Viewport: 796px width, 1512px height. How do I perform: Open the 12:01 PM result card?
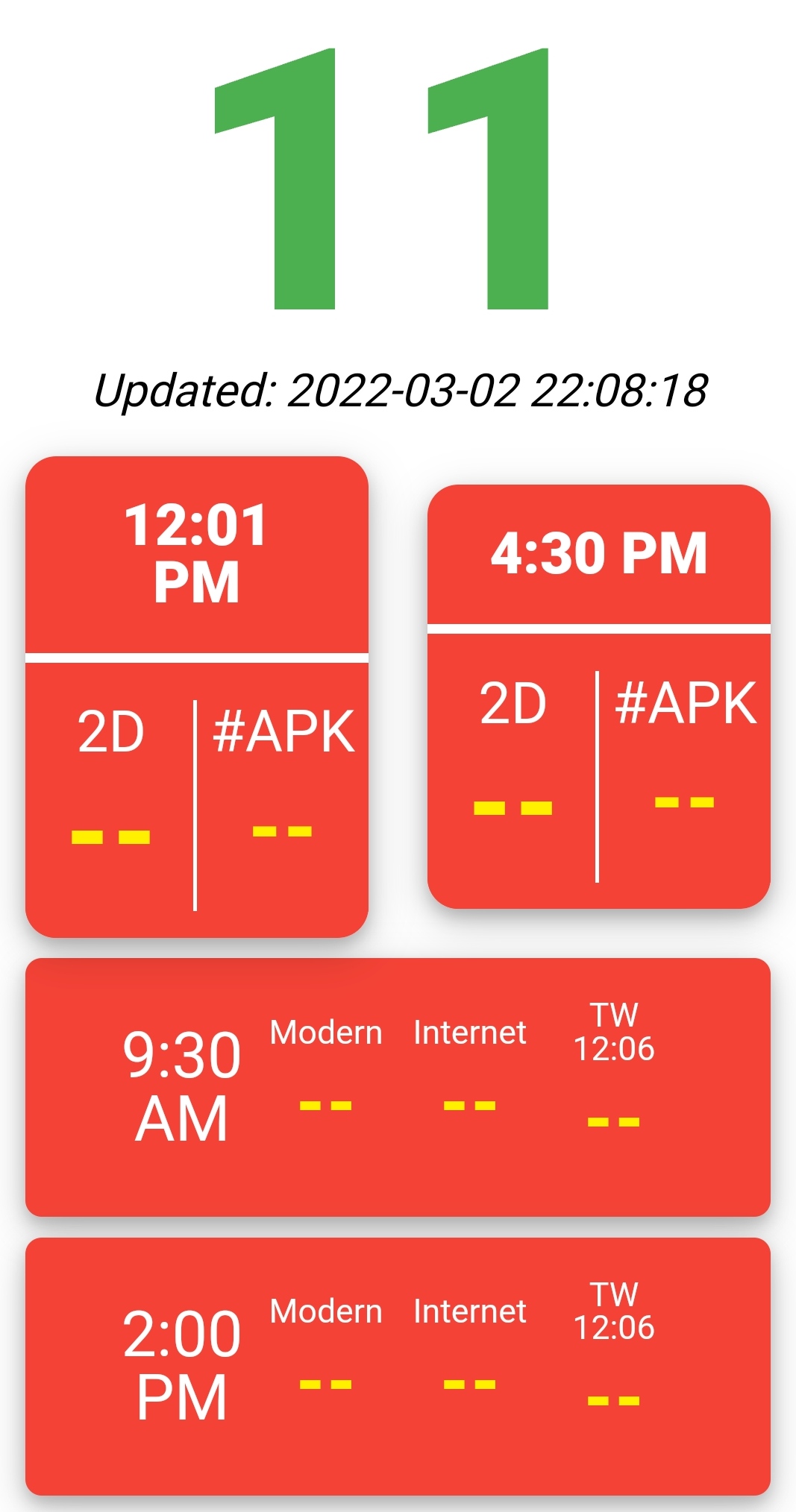(x=197, y=696)
